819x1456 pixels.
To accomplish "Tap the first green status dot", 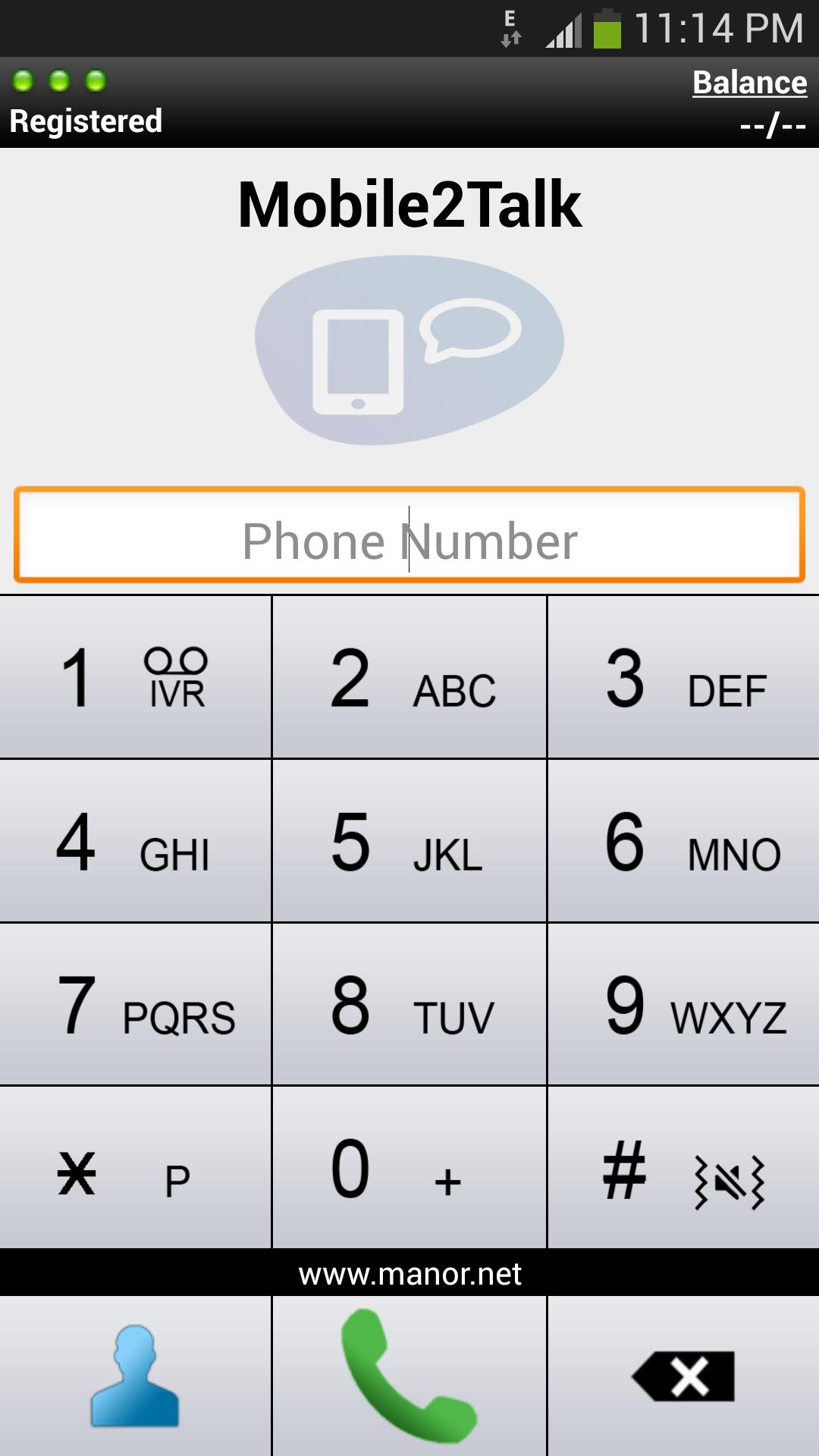I will [x=22, y=79].
